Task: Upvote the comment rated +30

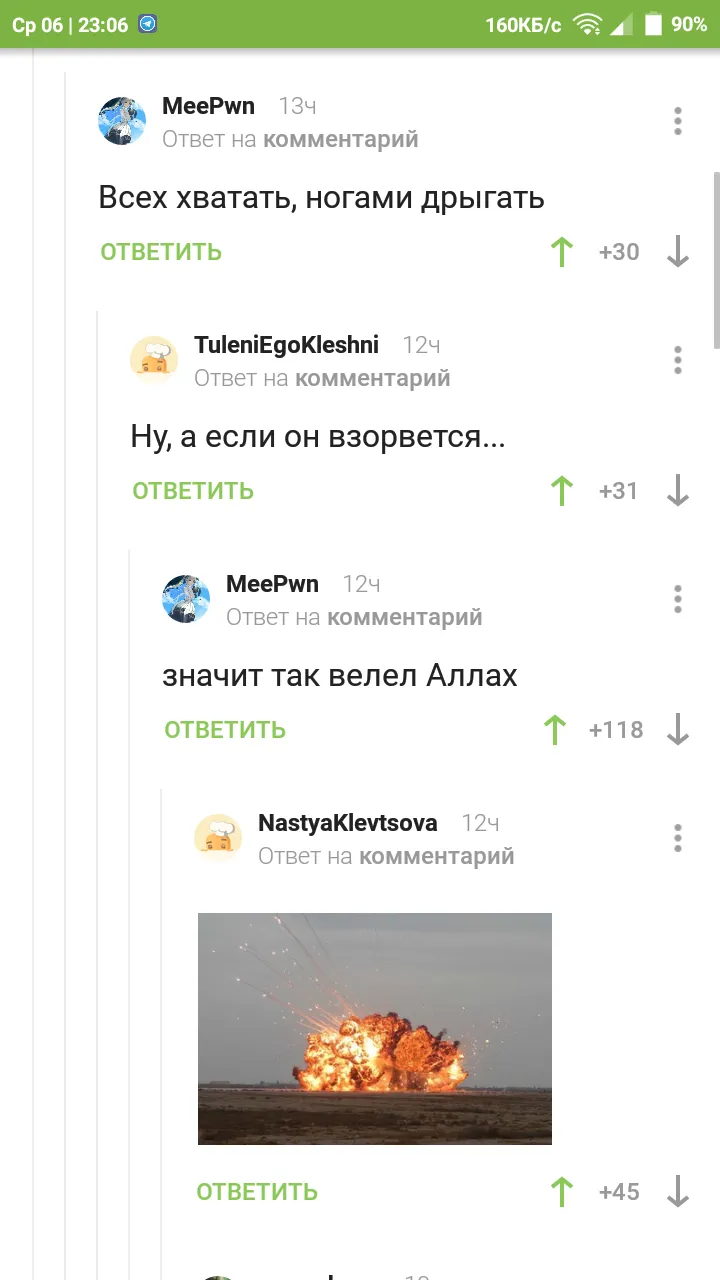Action: point(562,252)
